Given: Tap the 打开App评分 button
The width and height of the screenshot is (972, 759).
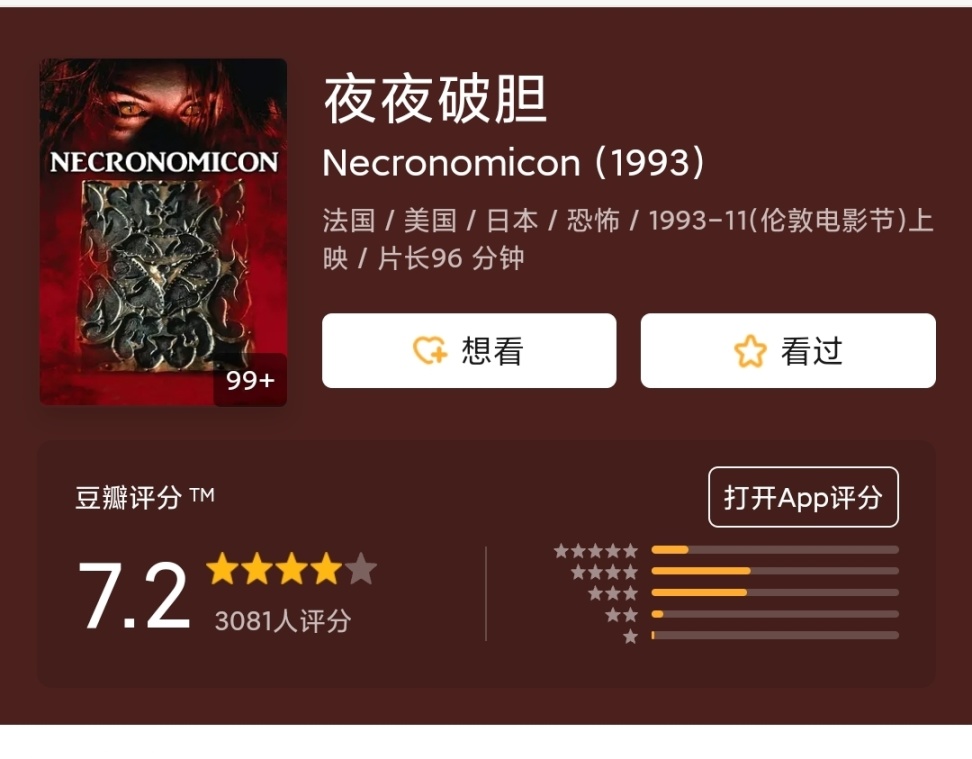Looking at the screenshot, I should coord(803,497).
